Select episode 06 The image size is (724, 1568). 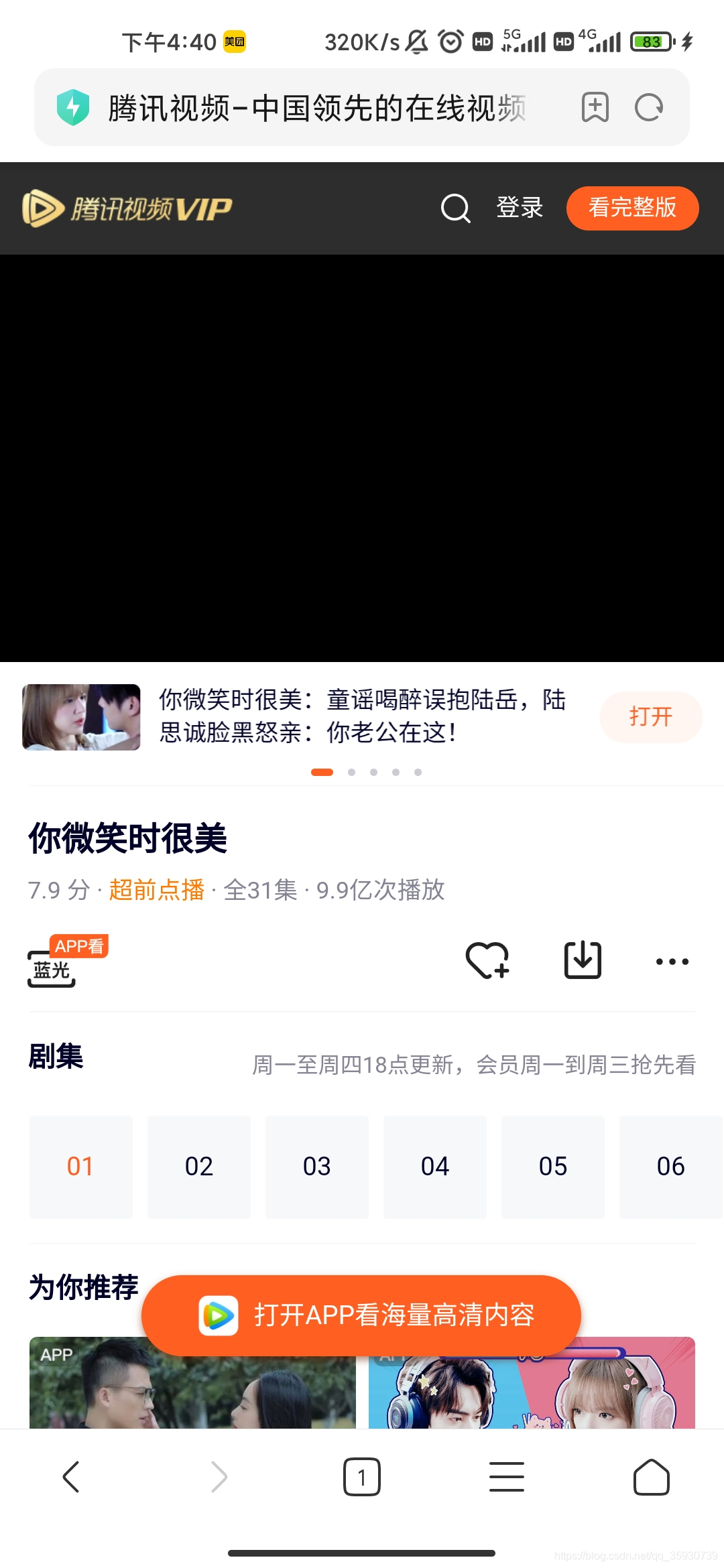point(670,1167)
